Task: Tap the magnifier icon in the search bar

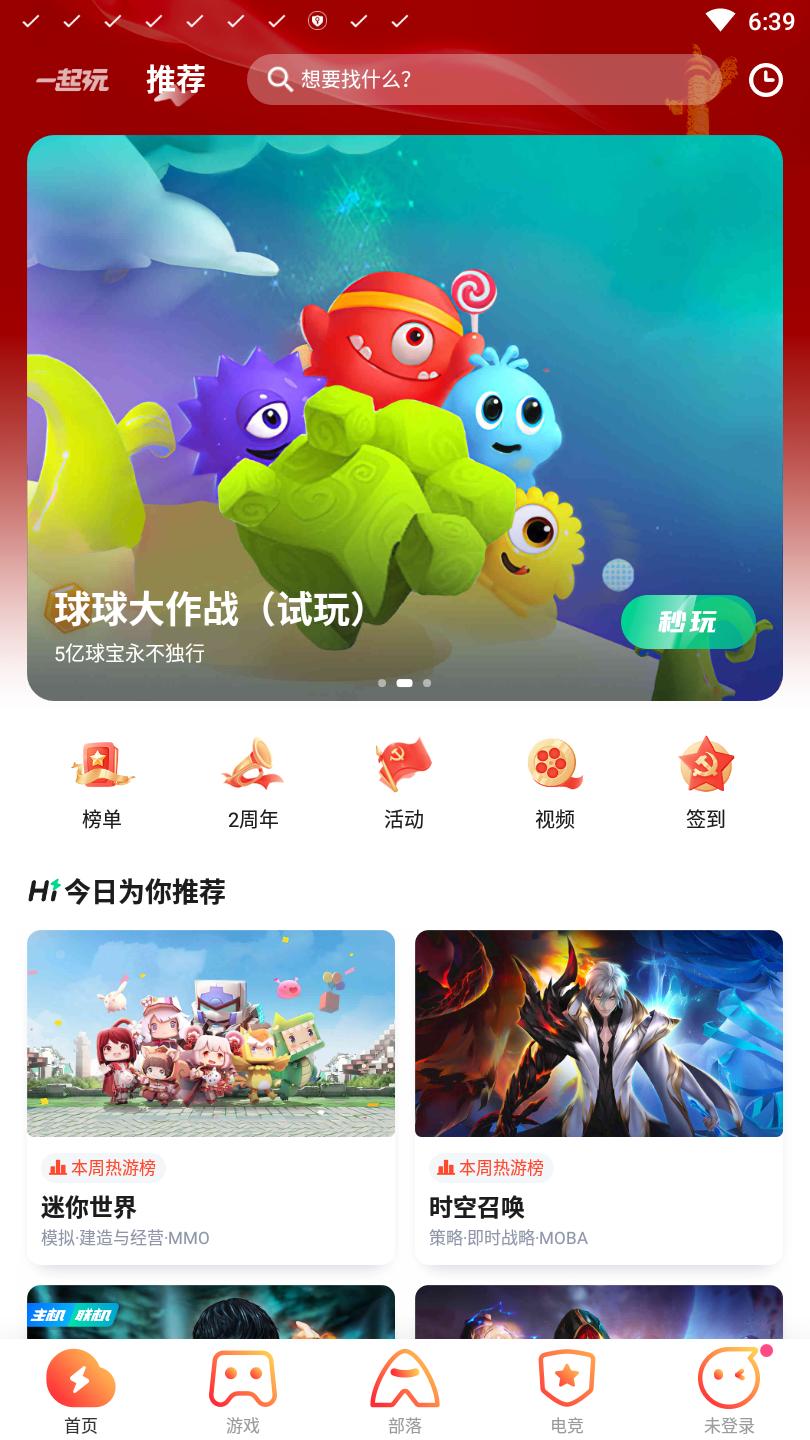Action: (x=278, y=80)
